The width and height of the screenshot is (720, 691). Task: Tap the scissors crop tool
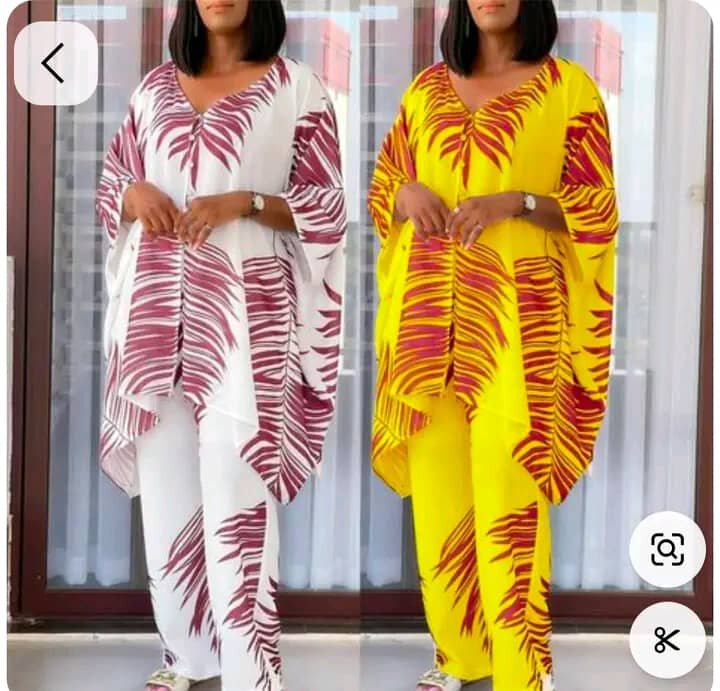[667, 641]
